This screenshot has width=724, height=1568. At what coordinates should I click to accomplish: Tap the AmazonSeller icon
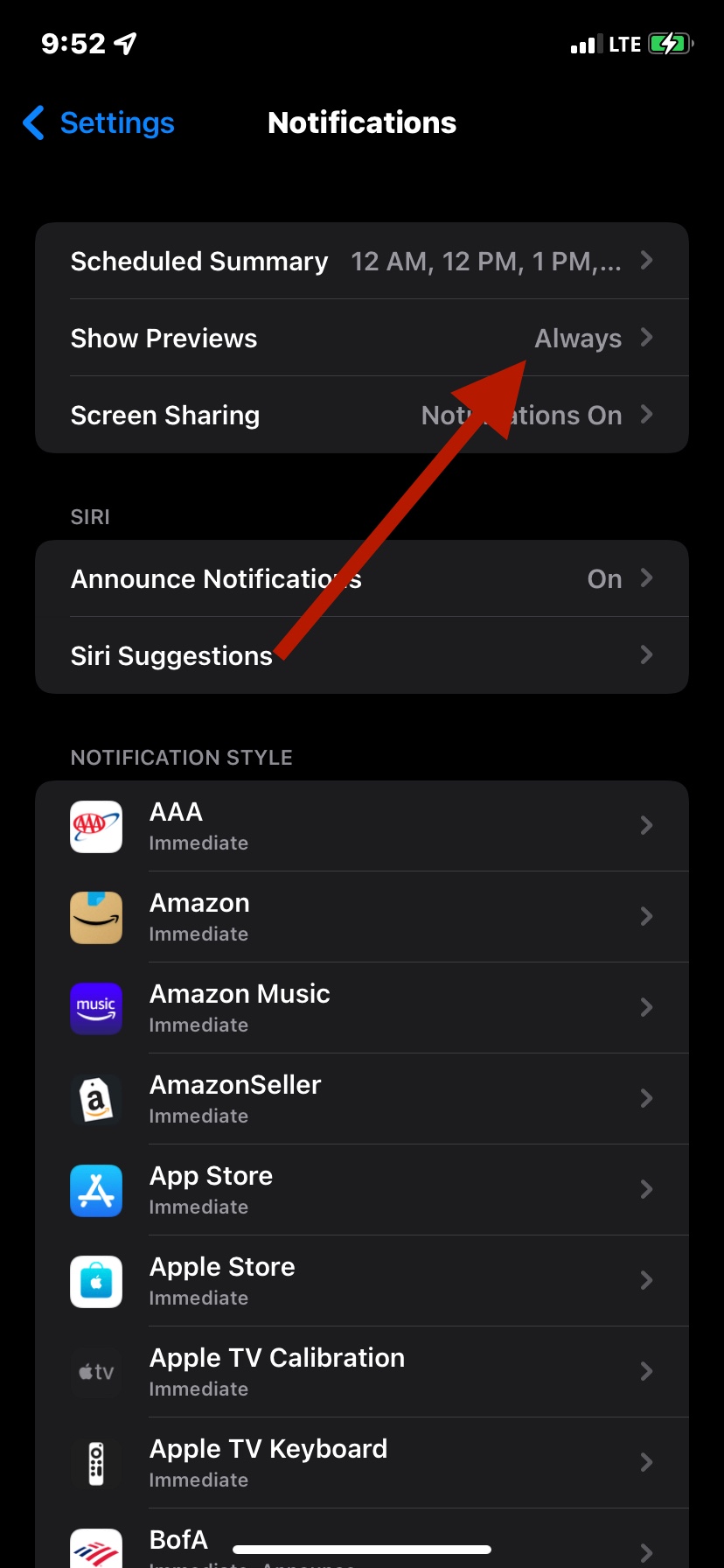pyautogui.click(x=96, y=1099)
